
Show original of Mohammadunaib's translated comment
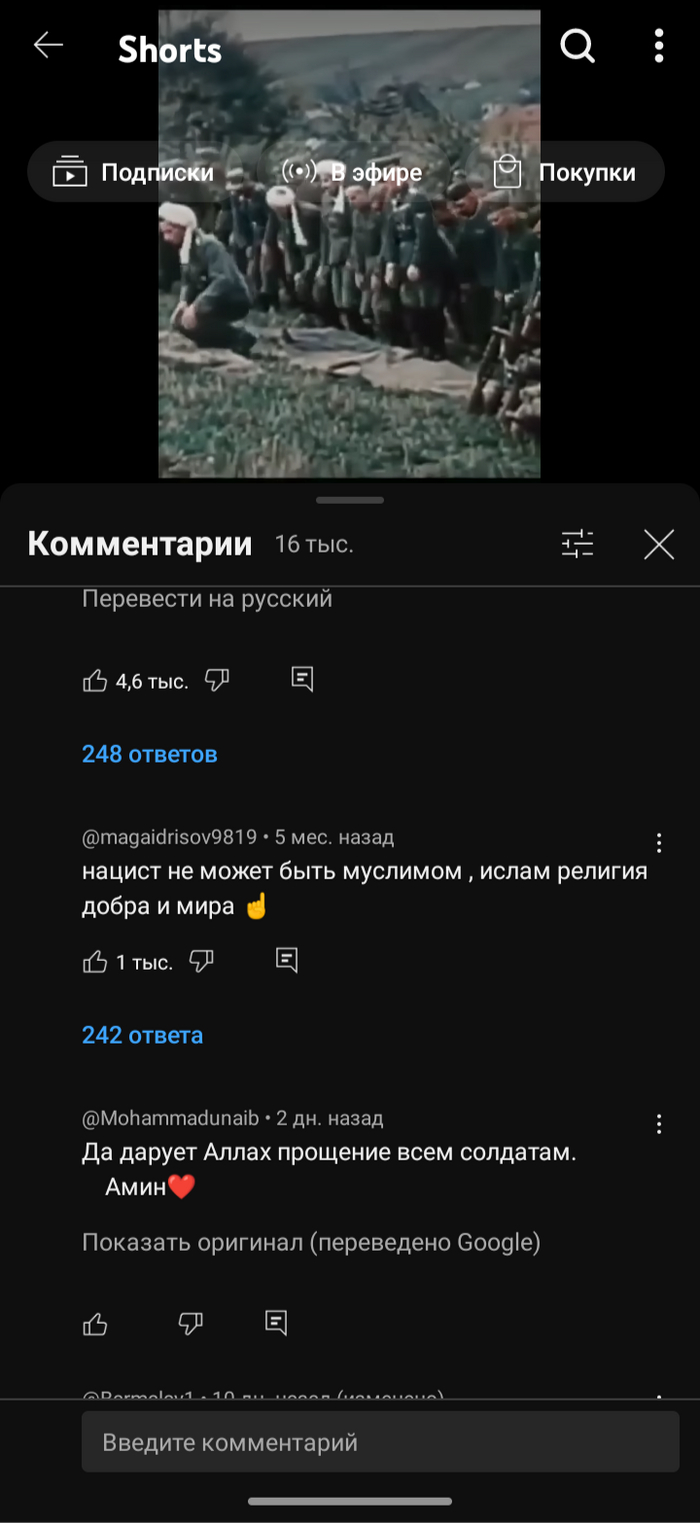tap(311, 1243)
